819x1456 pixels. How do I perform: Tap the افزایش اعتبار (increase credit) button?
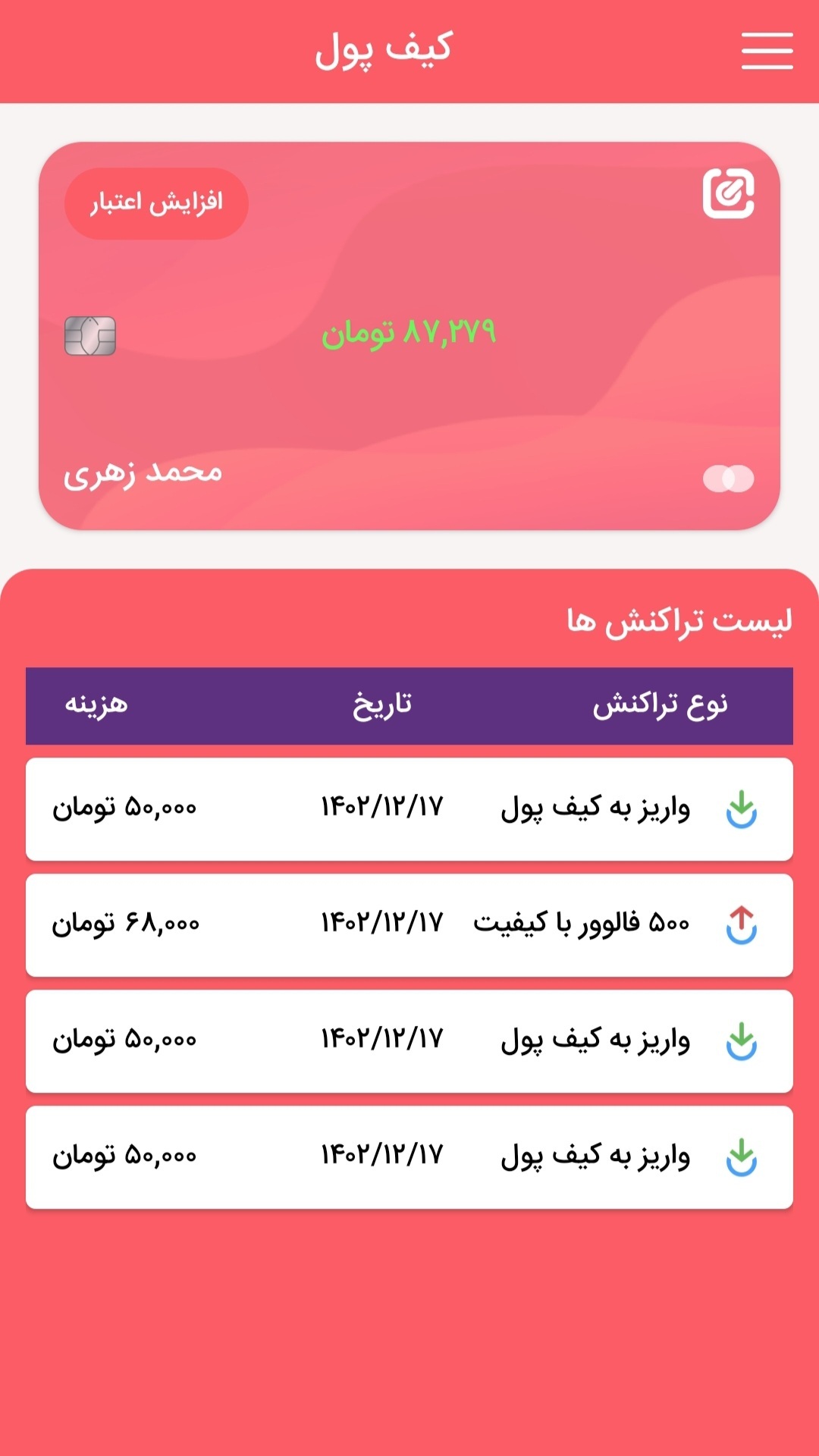point(157,203)
